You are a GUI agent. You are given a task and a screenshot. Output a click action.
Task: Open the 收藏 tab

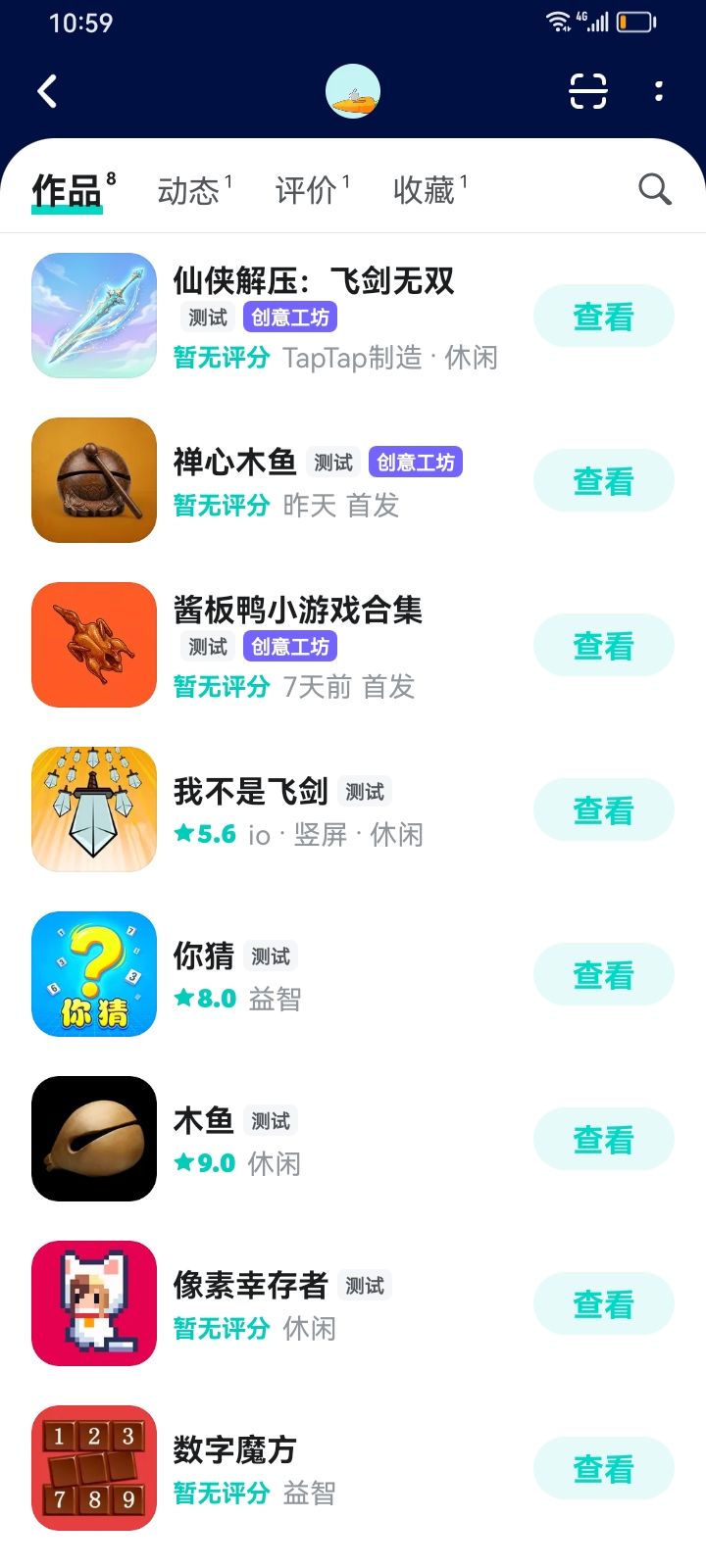[426, 191]
